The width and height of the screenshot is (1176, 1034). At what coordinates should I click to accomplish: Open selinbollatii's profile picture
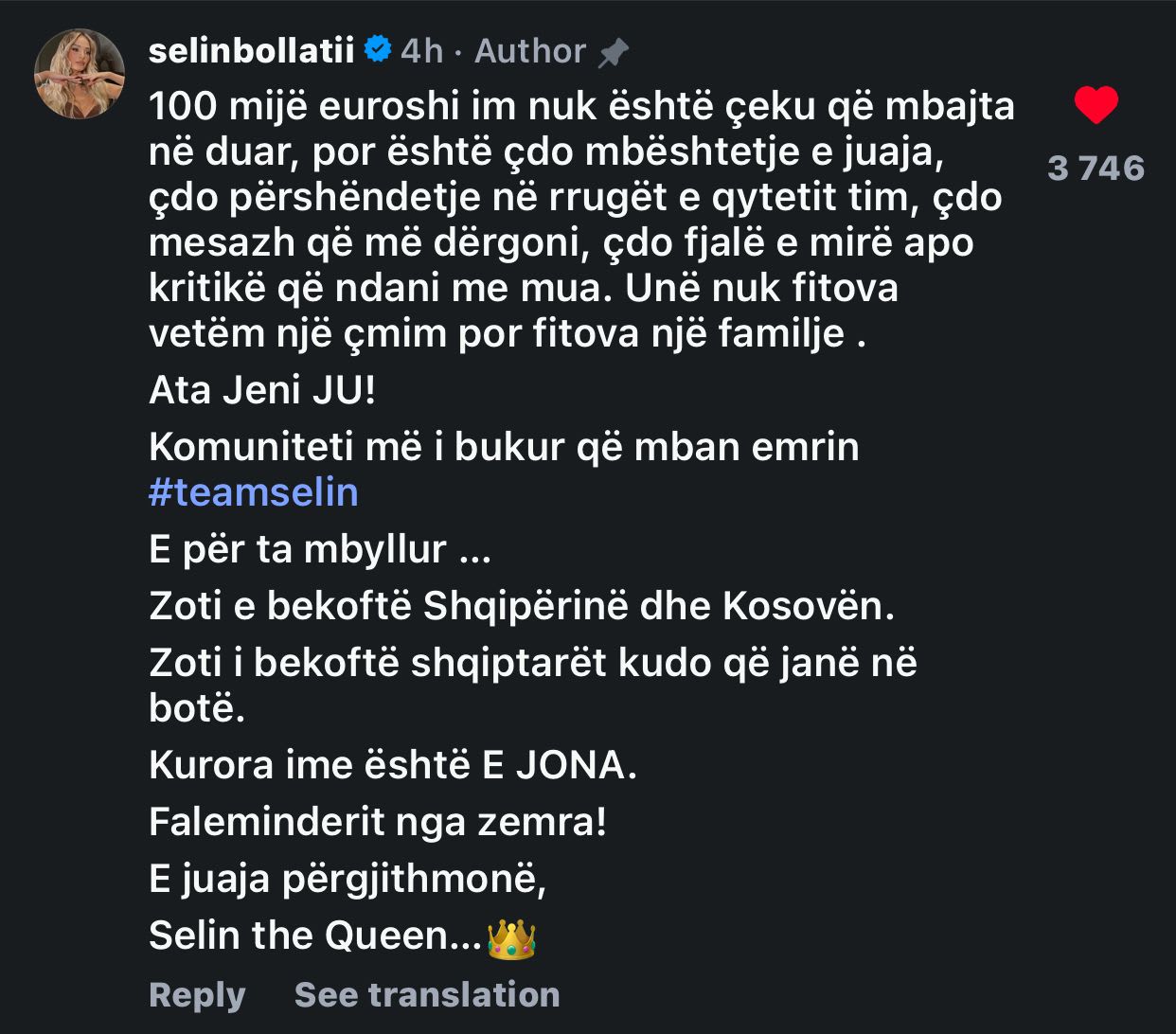tap(80, 74)
